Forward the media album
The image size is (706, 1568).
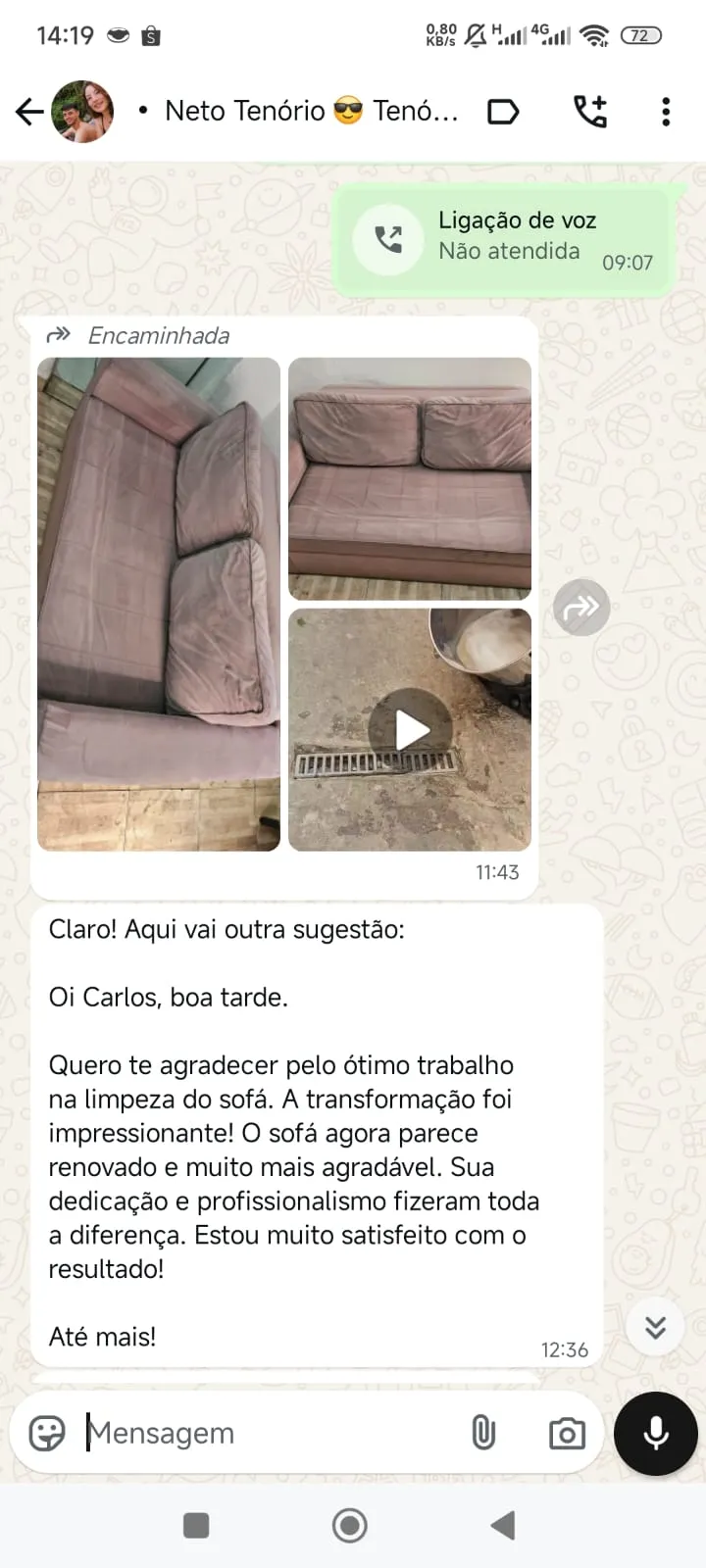pos(581,608)
